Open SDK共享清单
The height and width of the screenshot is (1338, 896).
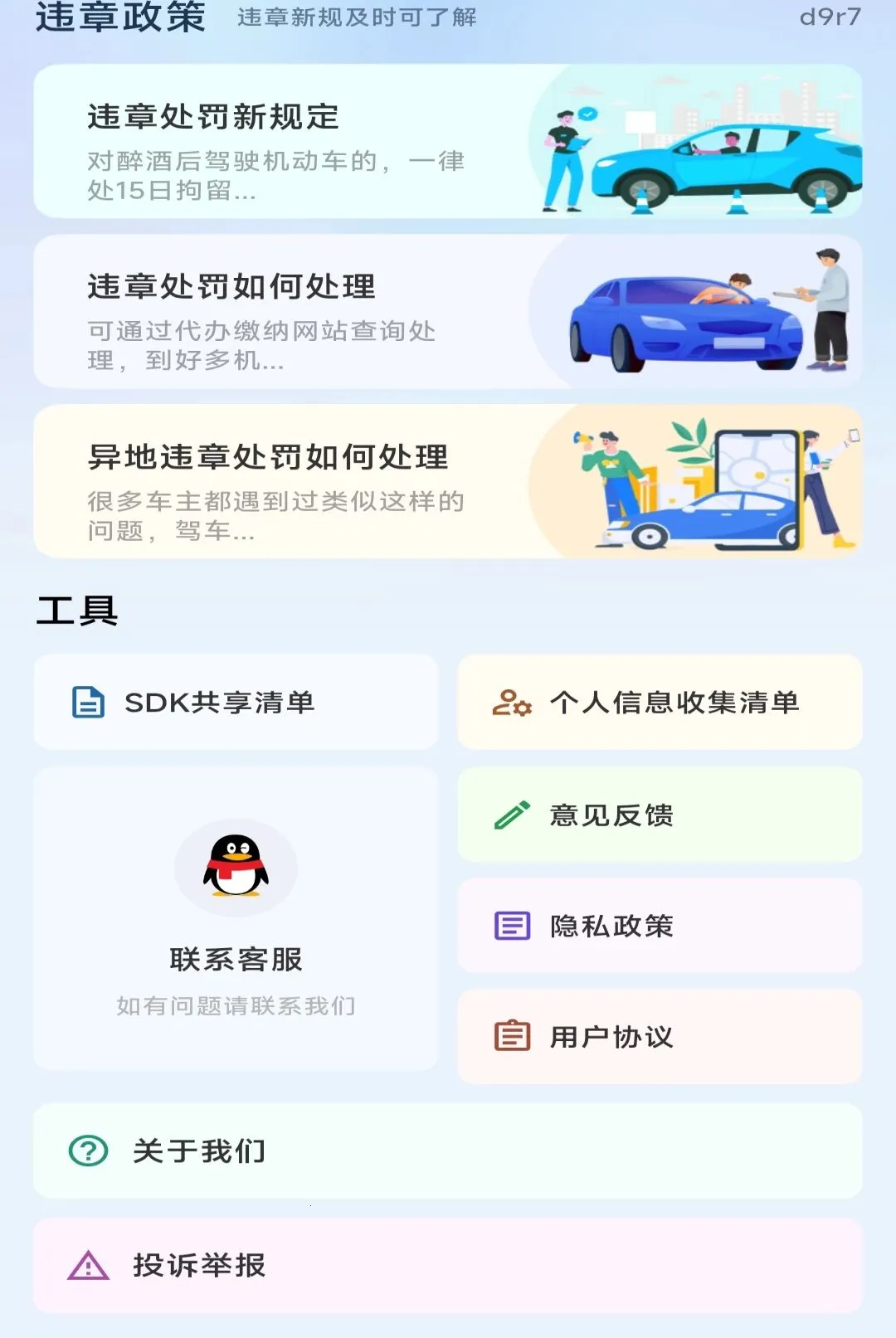pos(236,703)
